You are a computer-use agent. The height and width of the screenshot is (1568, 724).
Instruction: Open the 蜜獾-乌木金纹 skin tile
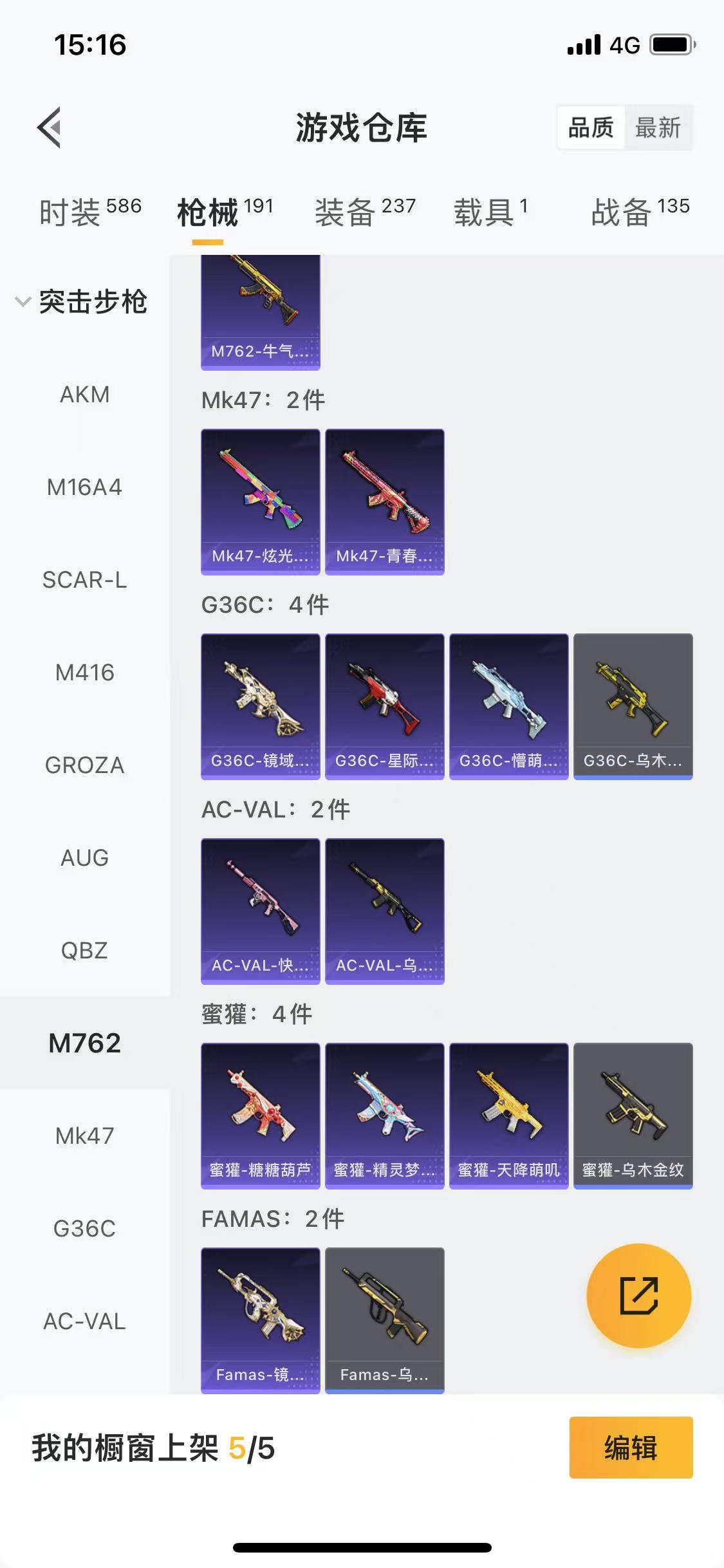633,1115
